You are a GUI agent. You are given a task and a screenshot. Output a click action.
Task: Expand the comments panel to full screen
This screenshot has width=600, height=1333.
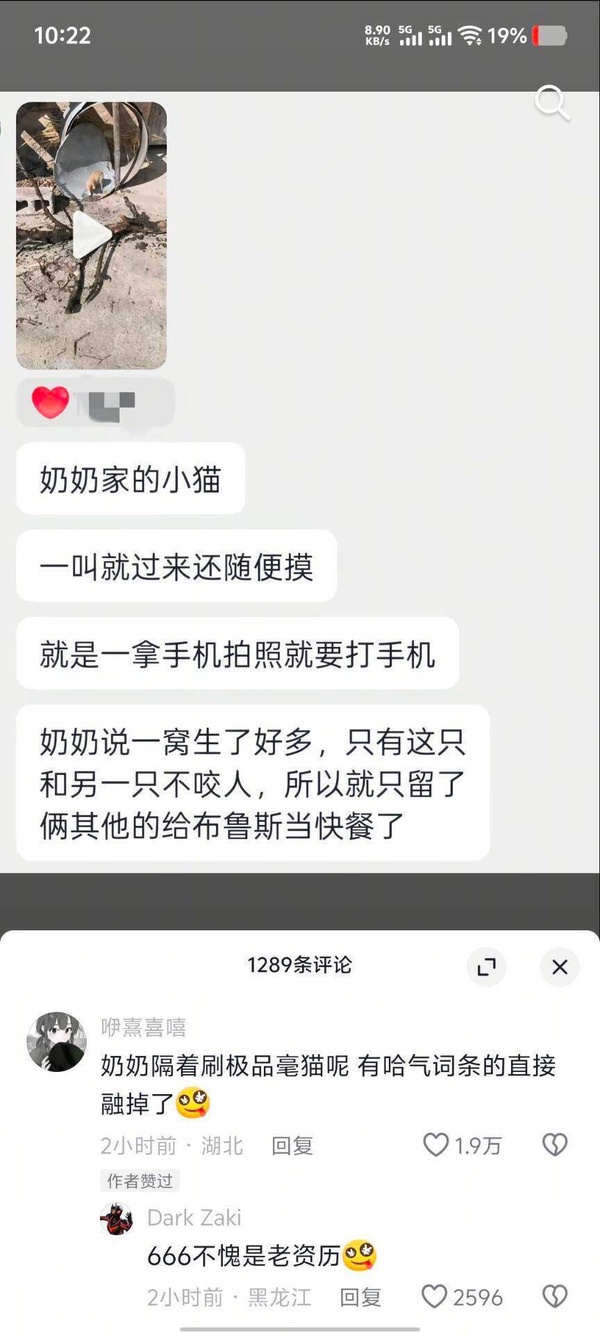click(x=487, y=967)
